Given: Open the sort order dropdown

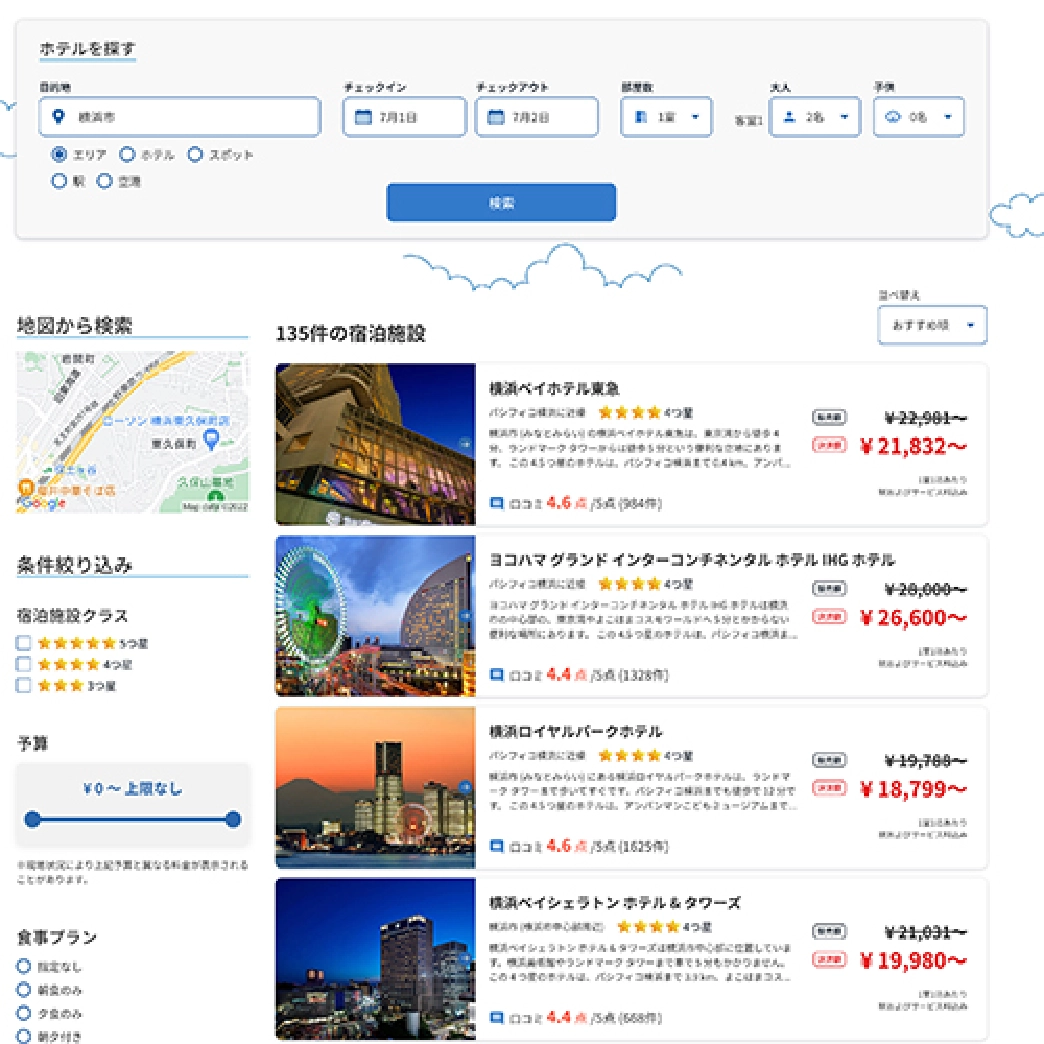Looking at the screenshot, I should (932, 325).
